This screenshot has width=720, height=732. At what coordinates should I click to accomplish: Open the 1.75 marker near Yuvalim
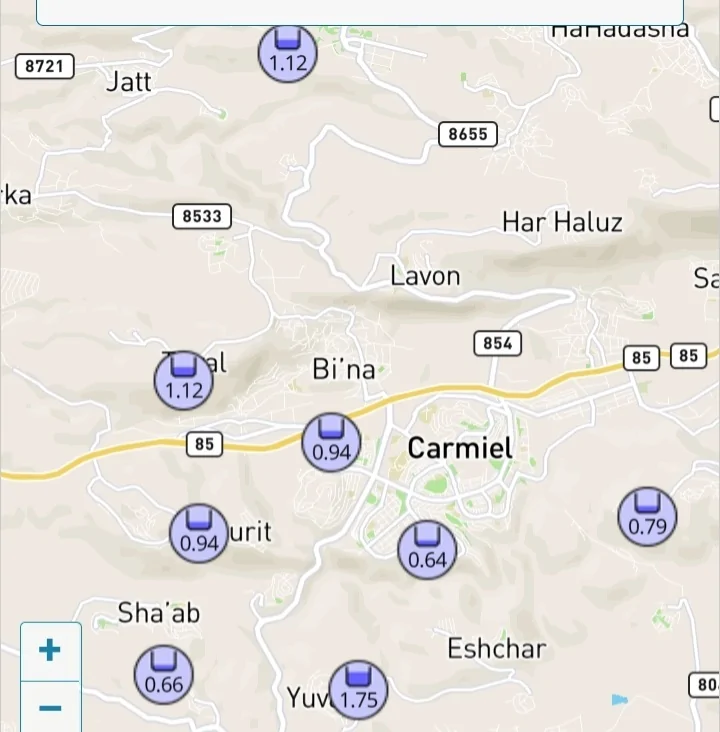(x=358, y=690)
